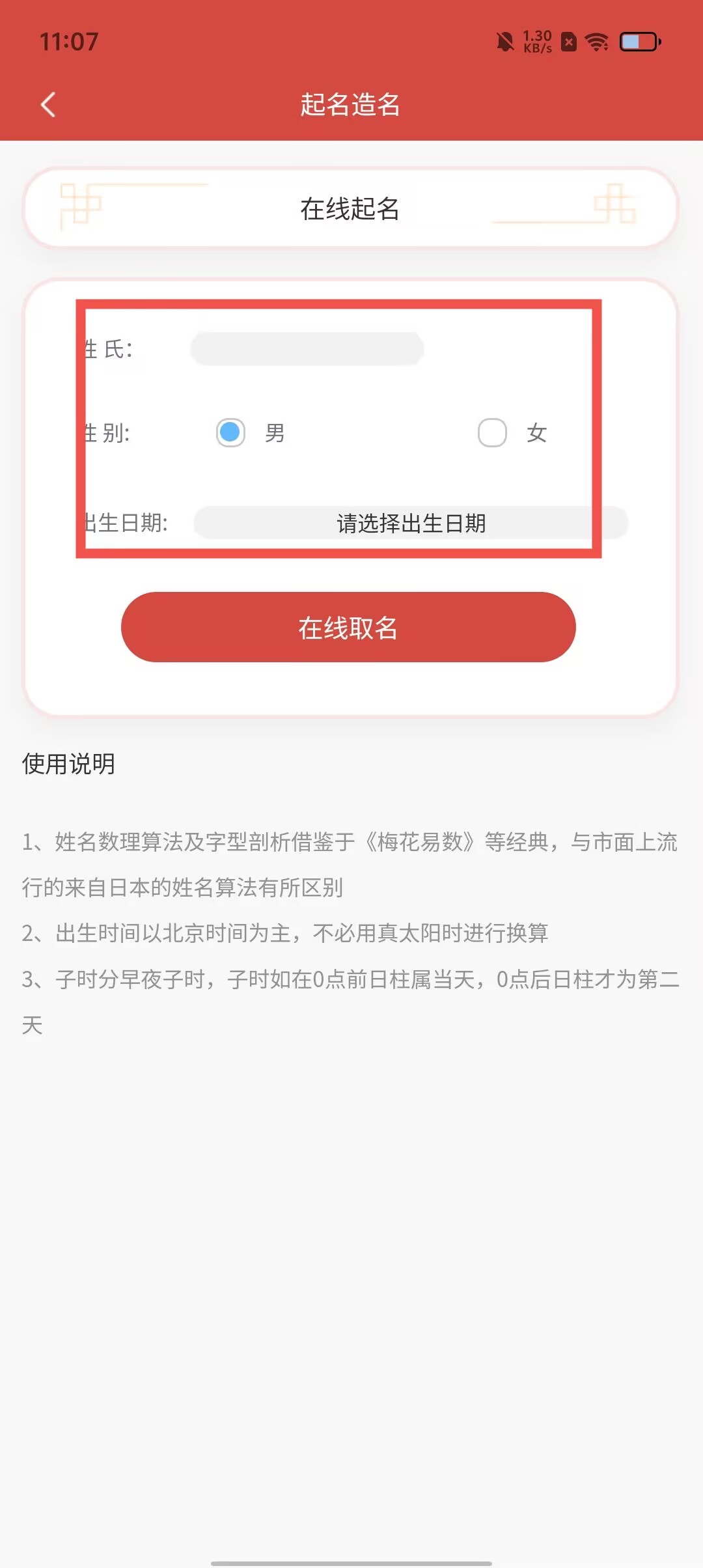Image resolution: width=703 pixels, height=1568 pixels.
Task: Go back using the top-left arrow
Action: click(48, 104)
